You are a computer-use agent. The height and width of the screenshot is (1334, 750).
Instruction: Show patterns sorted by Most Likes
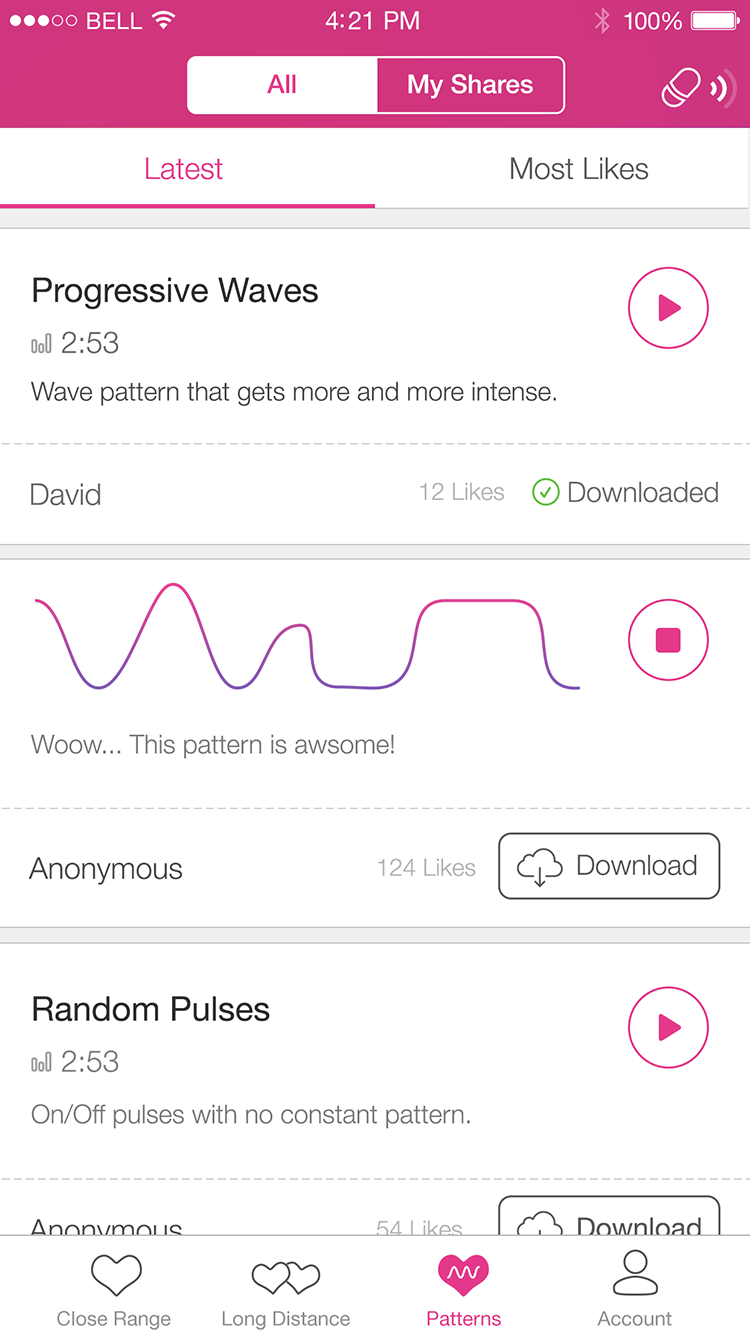tap(578, 169)
